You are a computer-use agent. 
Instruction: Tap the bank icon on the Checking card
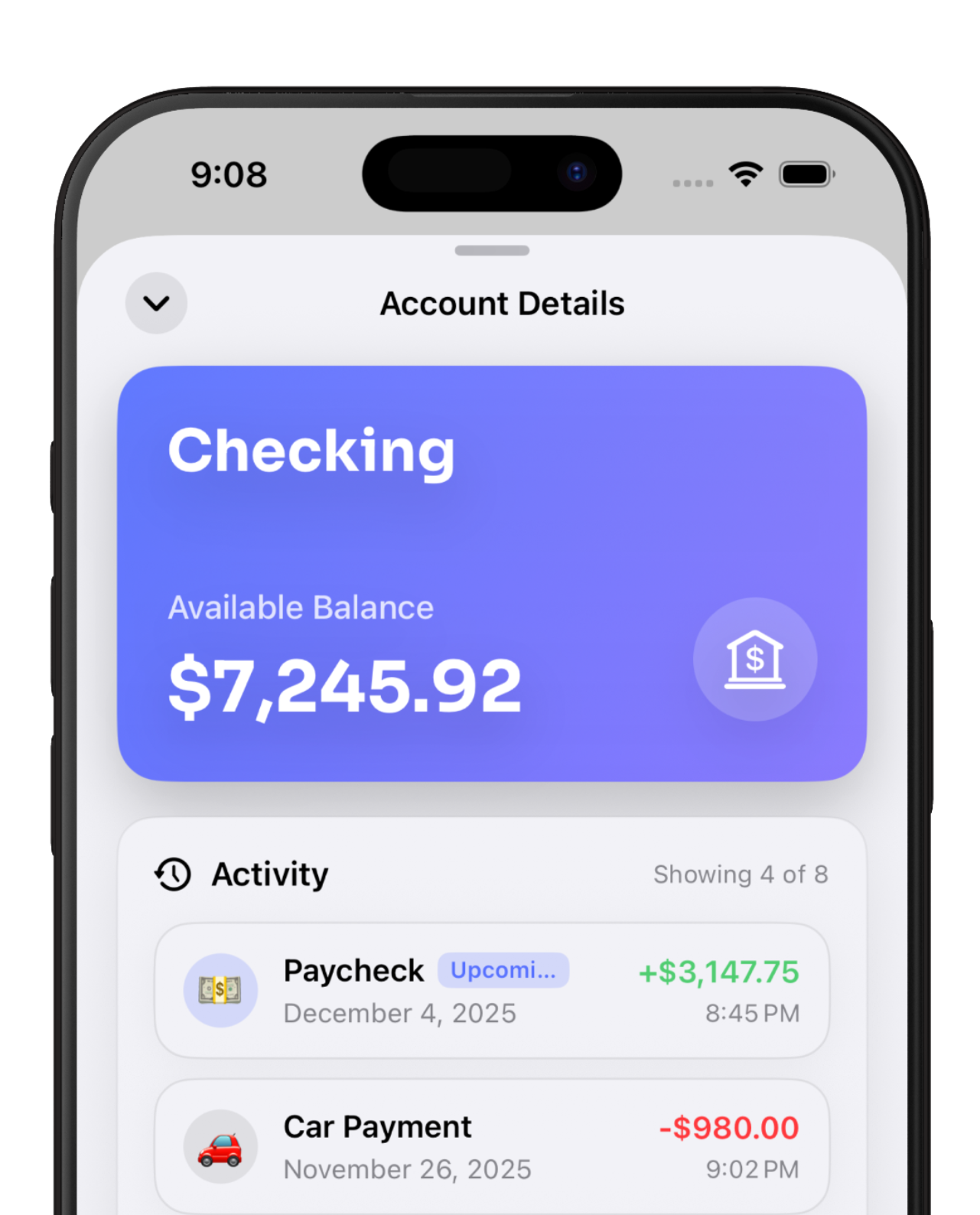754,659
